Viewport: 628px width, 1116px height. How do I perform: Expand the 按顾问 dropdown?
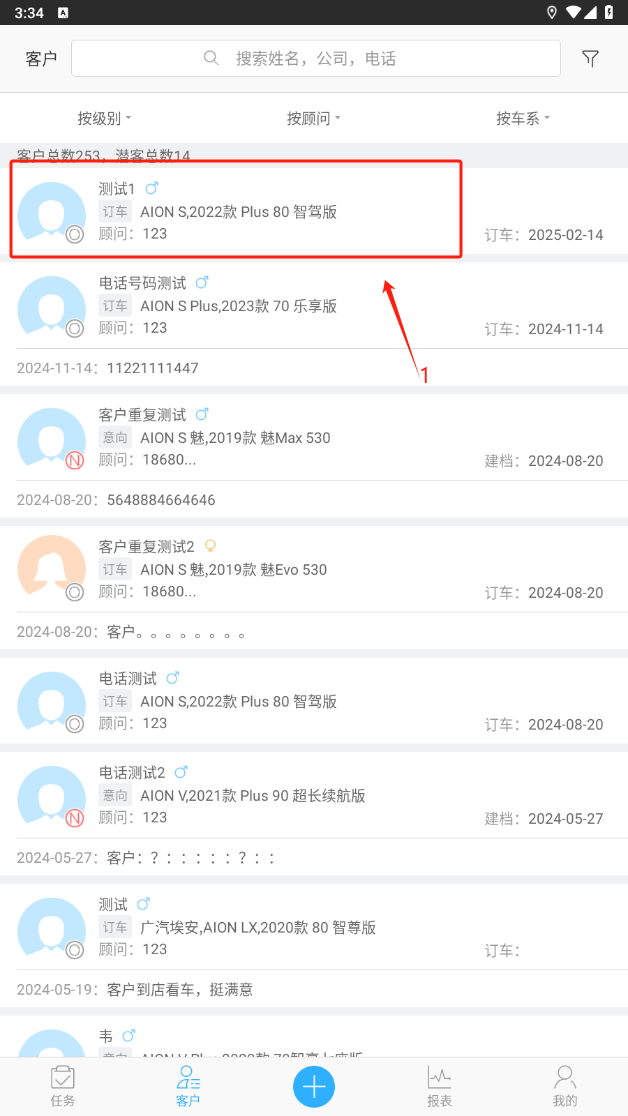tap(314, 118)
